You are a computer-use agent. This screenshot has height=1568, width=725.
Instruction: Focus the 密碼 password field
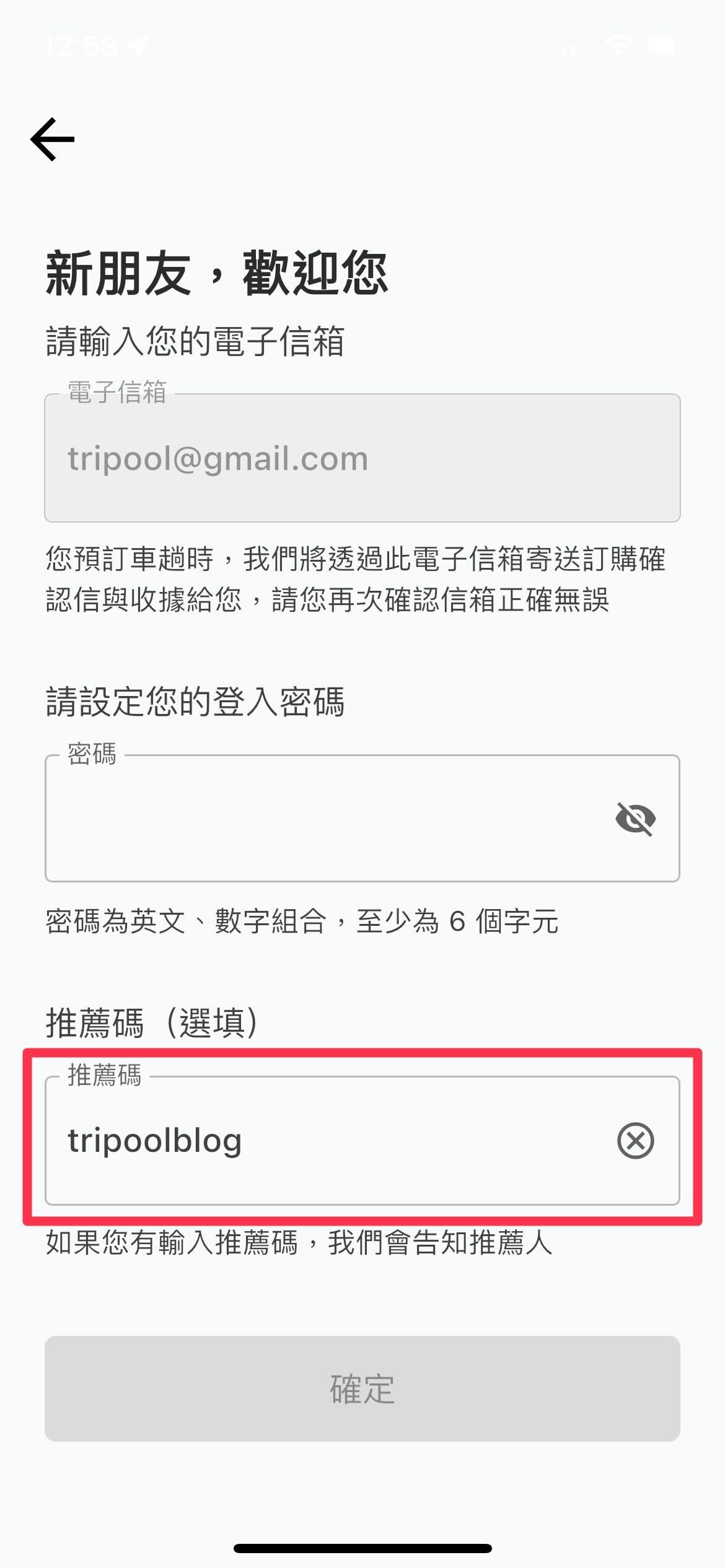click(x=322, y=819)
